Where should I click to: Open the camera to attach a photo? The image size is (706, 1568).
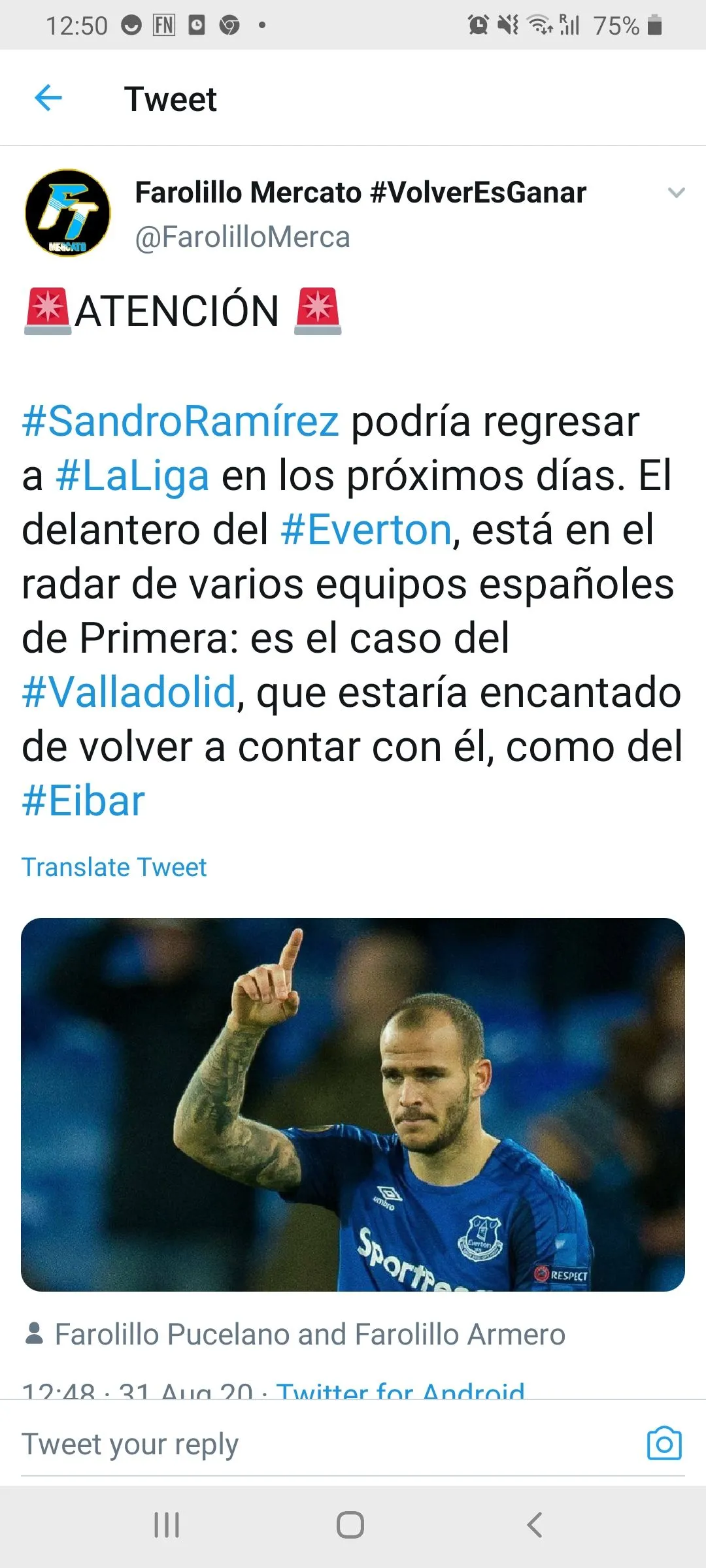coord(664,1444)
